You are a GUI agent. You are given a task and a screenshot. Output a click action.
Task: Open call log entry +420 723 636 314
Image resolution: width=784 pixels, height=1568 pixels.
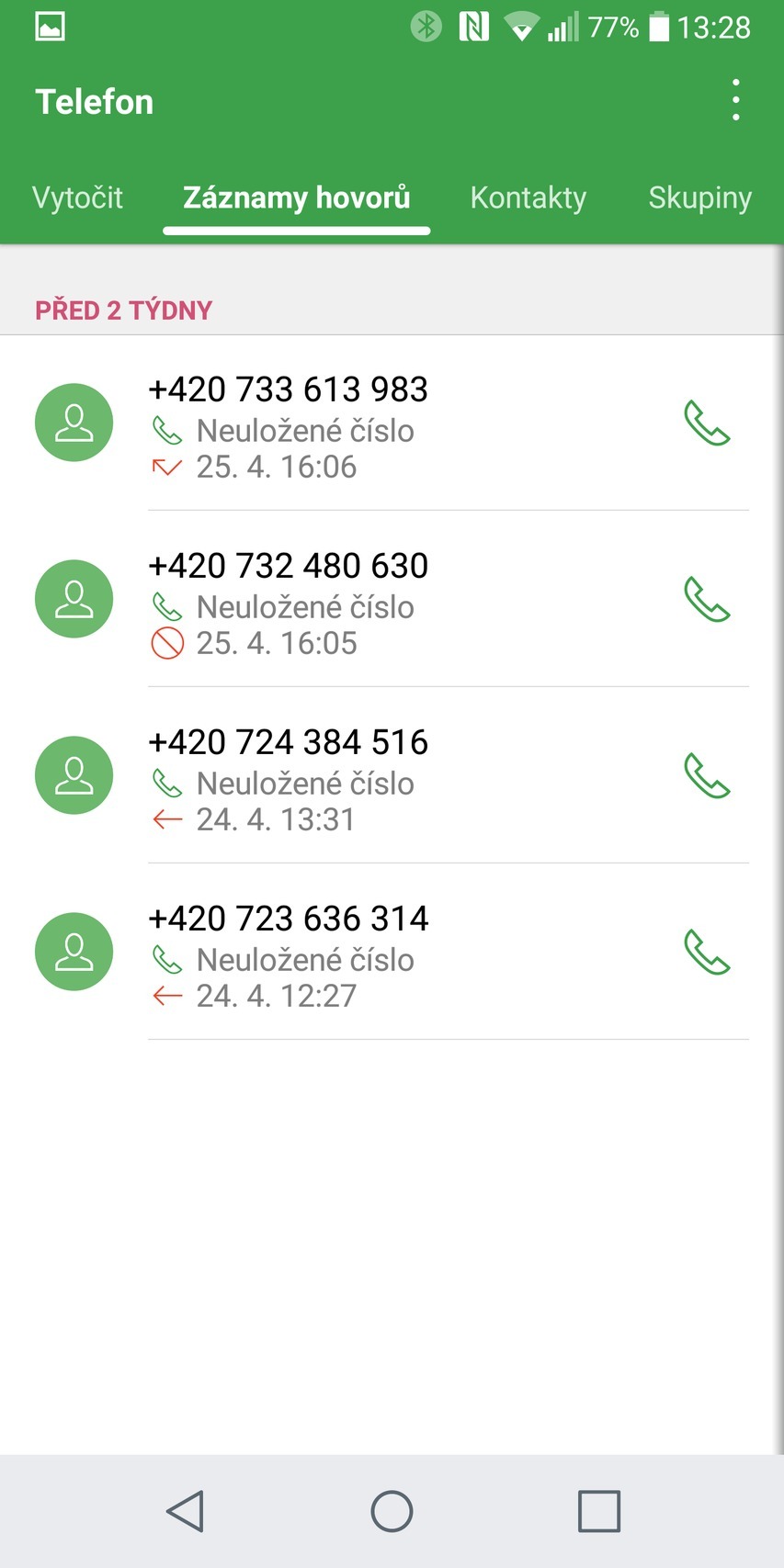pos(368,954)
